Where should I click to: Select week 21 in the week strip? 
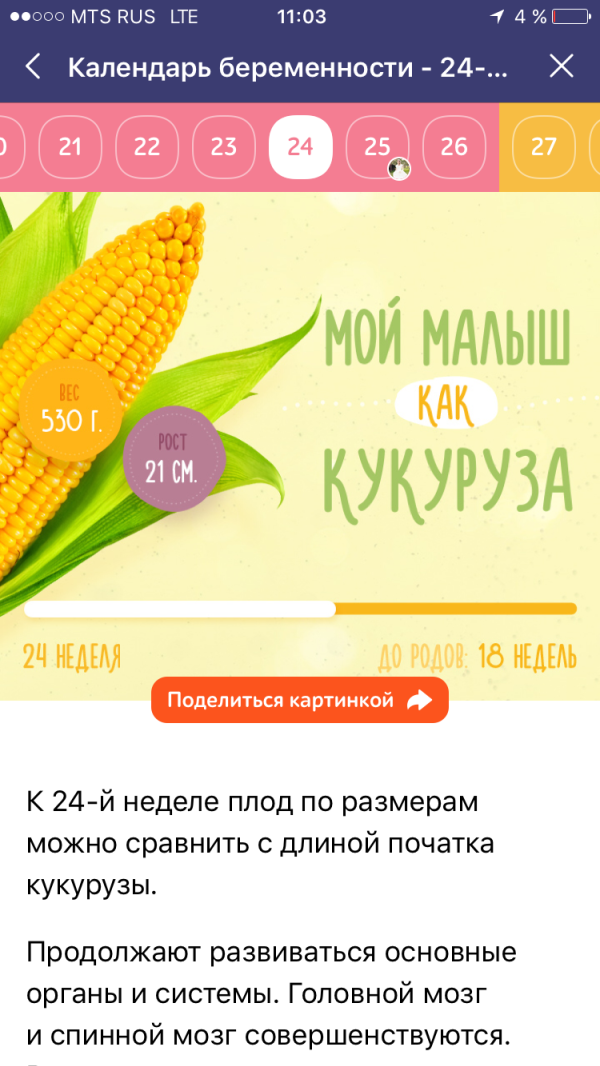70,147
